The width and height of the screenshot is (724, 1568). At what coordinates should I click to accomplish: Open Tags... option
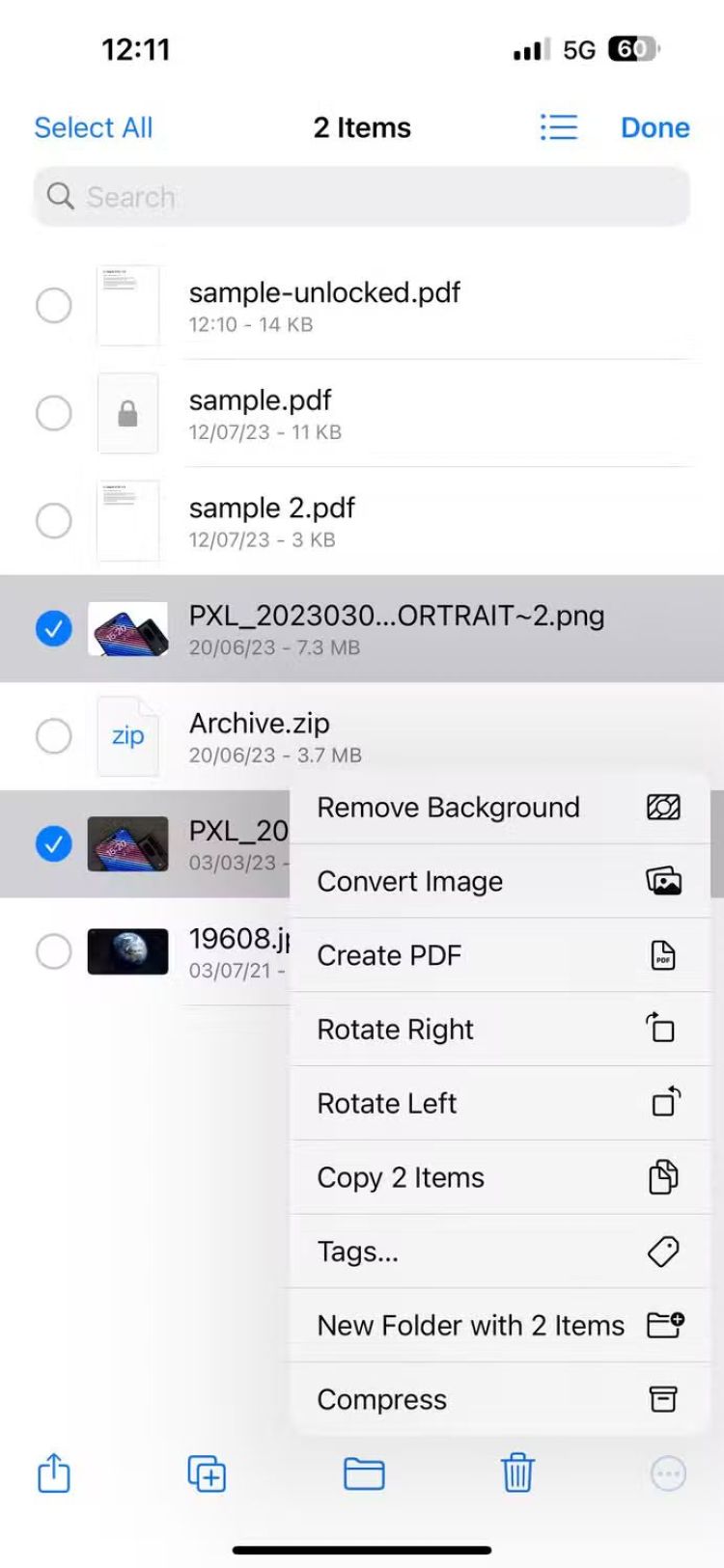(x=498, y=1252)
